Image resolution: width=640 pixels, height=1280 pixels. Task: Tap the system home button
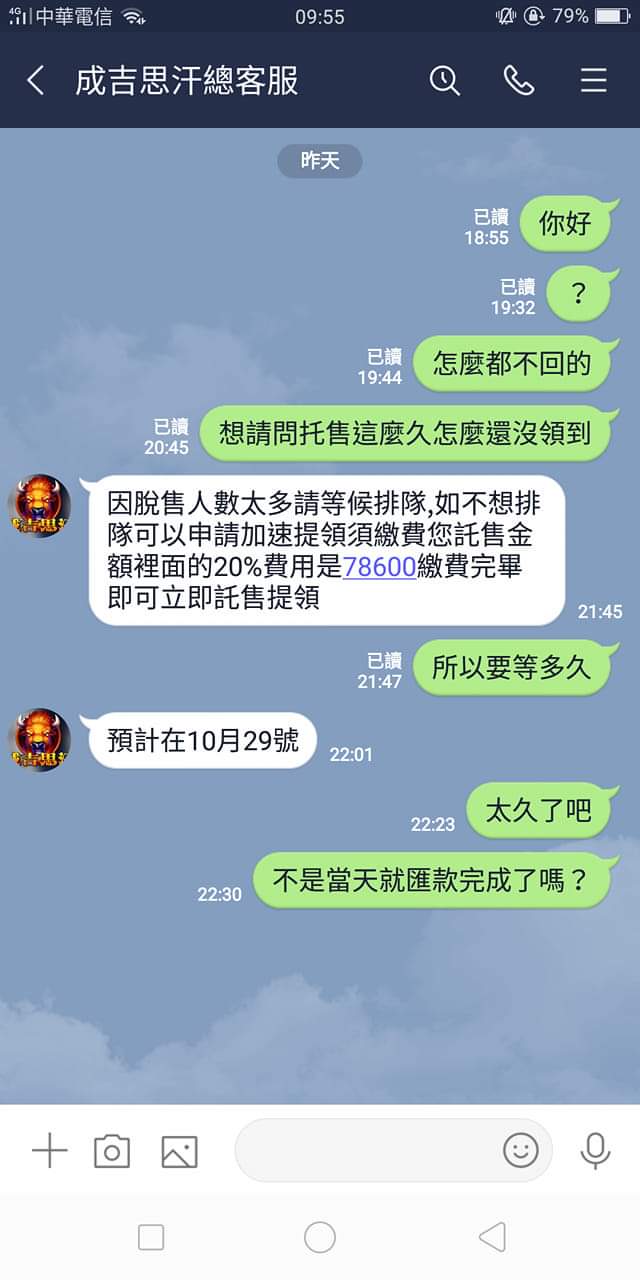click(320, 1237)
